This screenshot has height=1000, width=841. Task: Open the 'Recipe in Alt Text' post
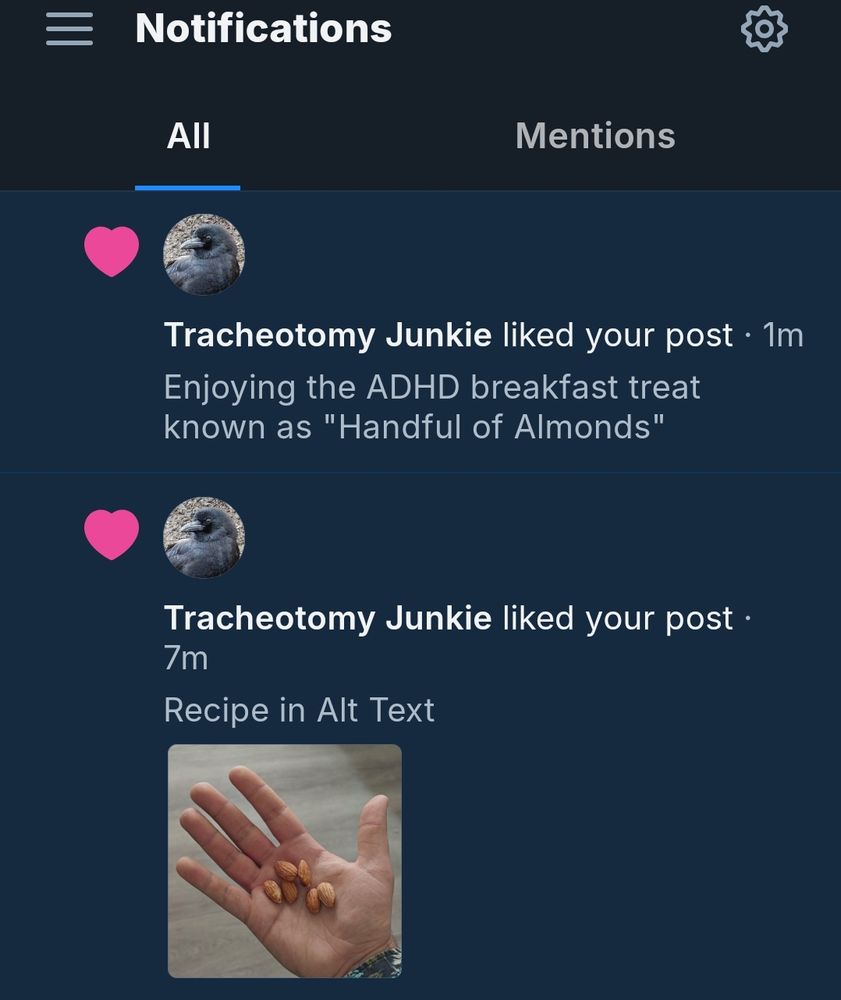point(300,710)
